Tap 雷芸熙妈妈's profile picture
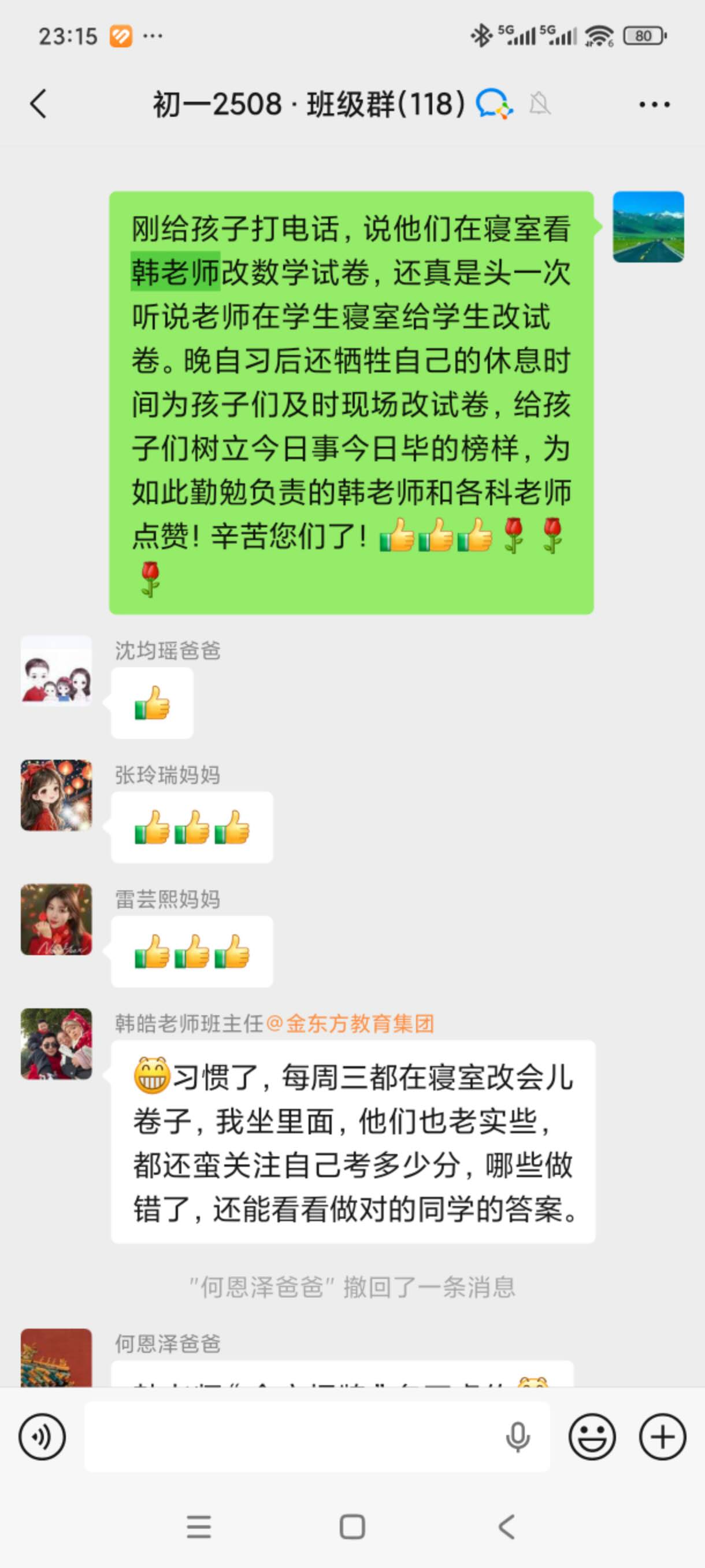 pos(56,919)
